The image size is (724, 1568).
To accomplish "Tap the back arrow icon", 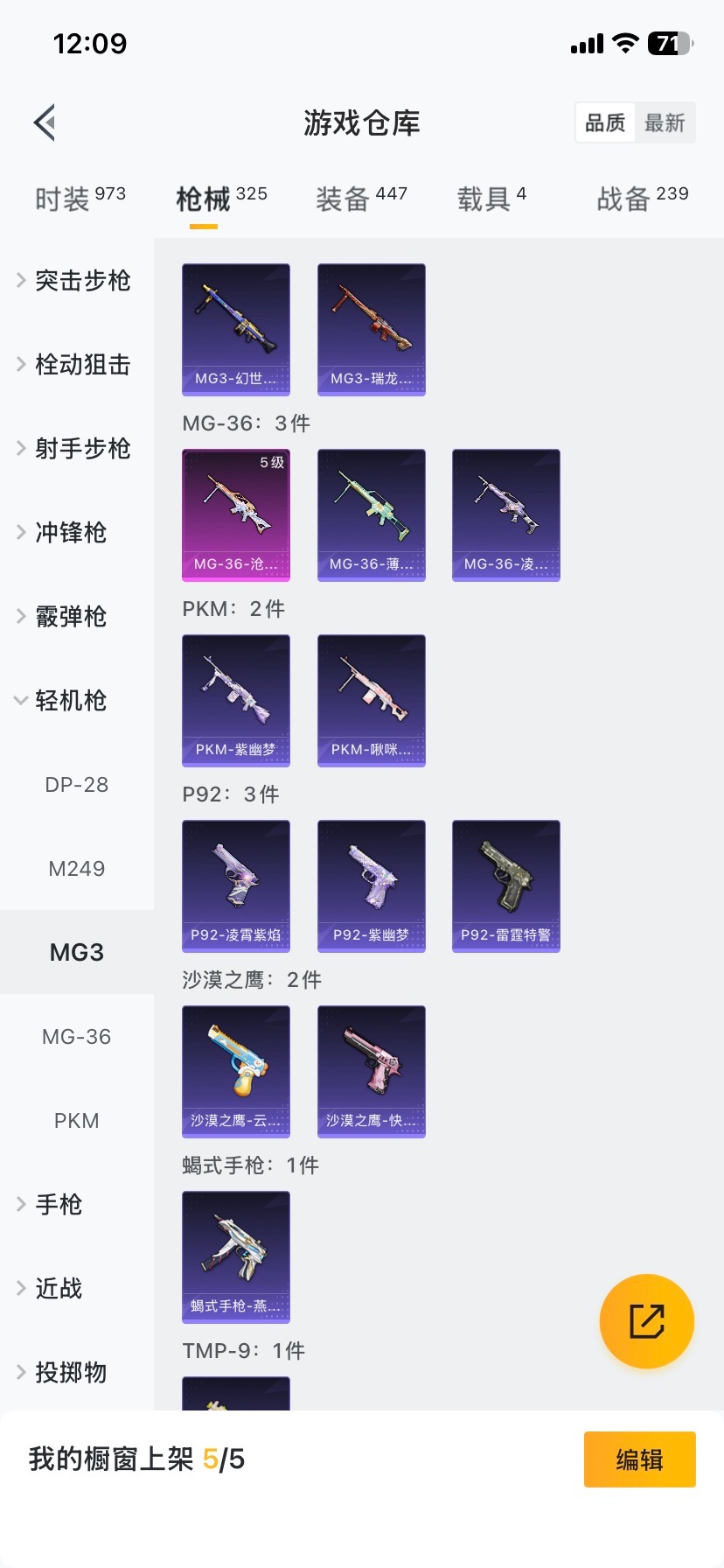I will tap(44, 122).
